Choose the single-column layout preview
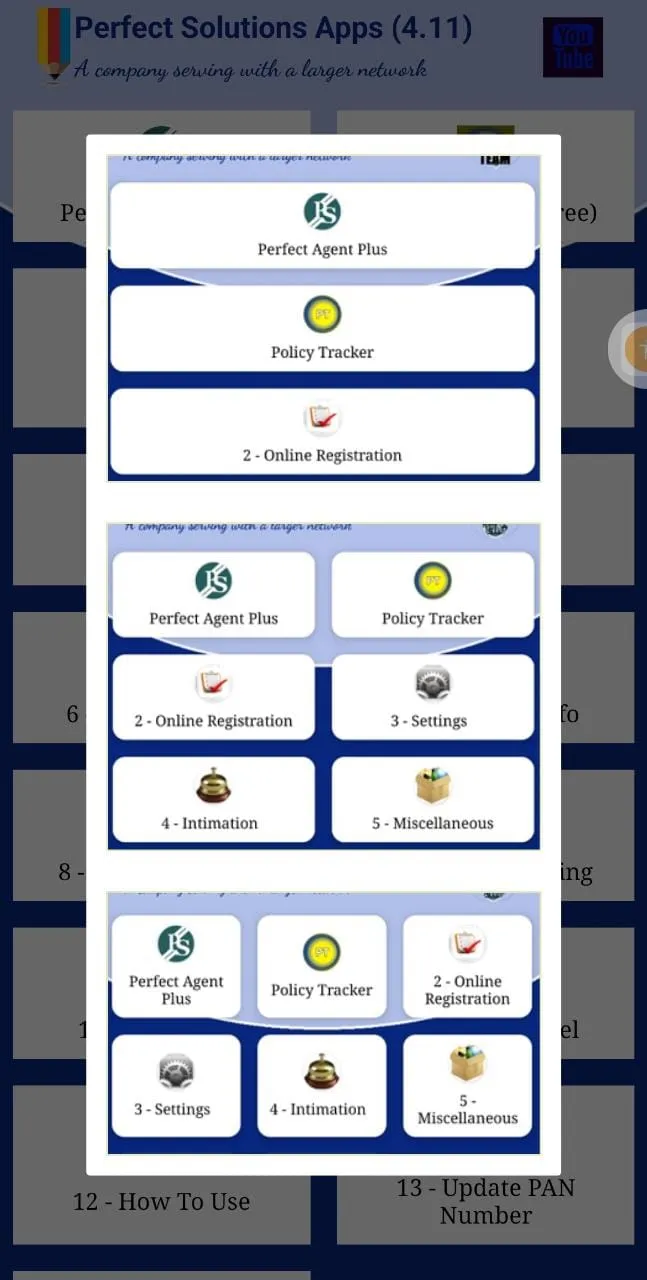The width and height of the screenshot is (647, 1280). tap(323, 318)
